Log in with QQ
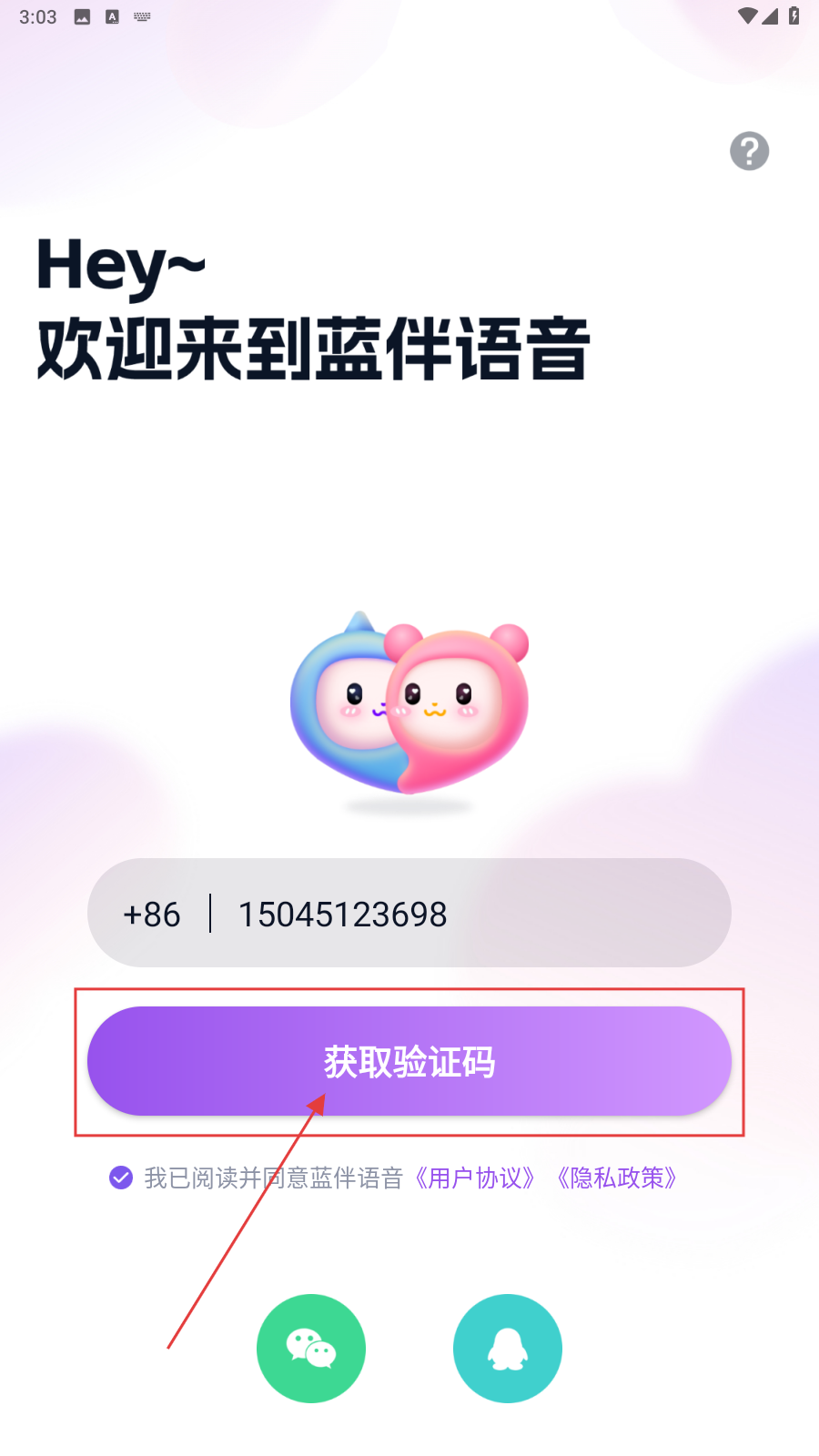This screenshot has width=819, height=1456. [508, 1348]
